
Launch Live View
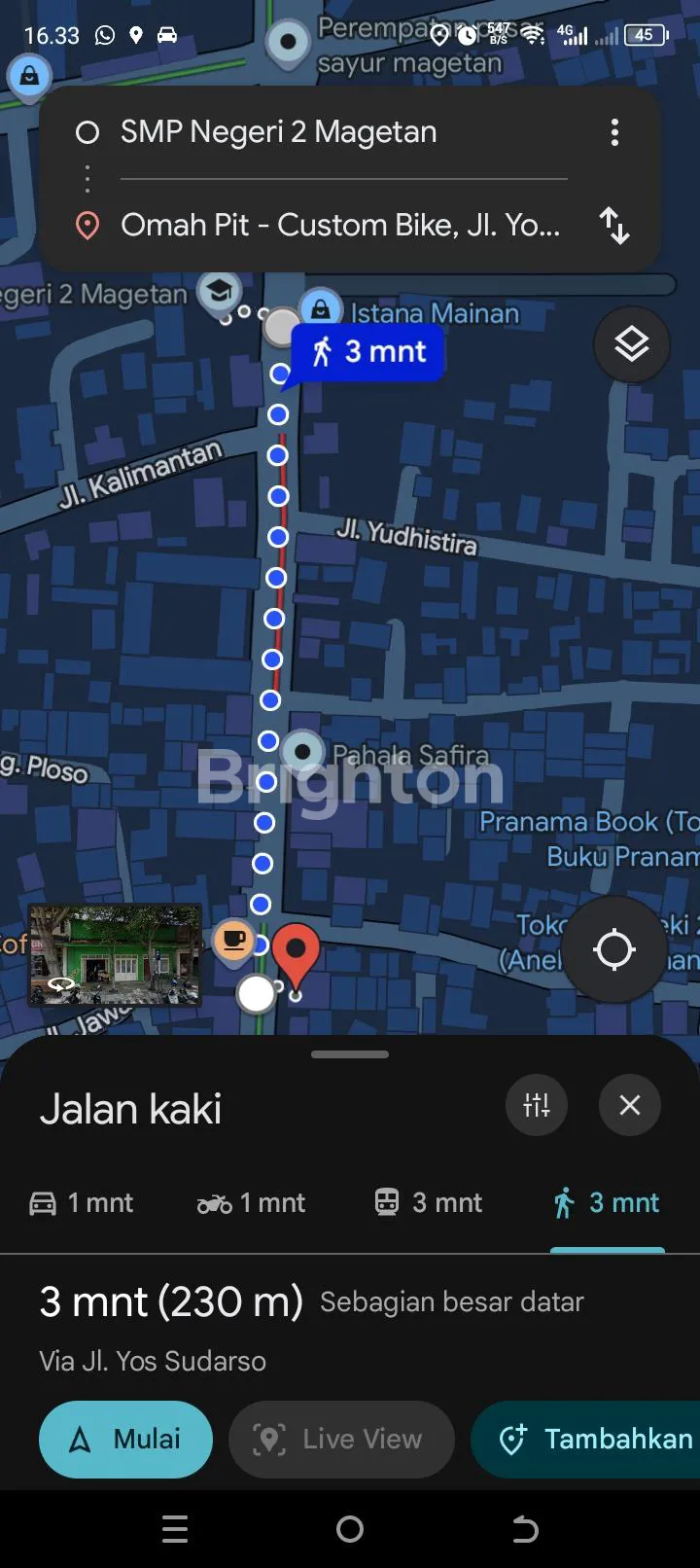(x=341, y=1440)
